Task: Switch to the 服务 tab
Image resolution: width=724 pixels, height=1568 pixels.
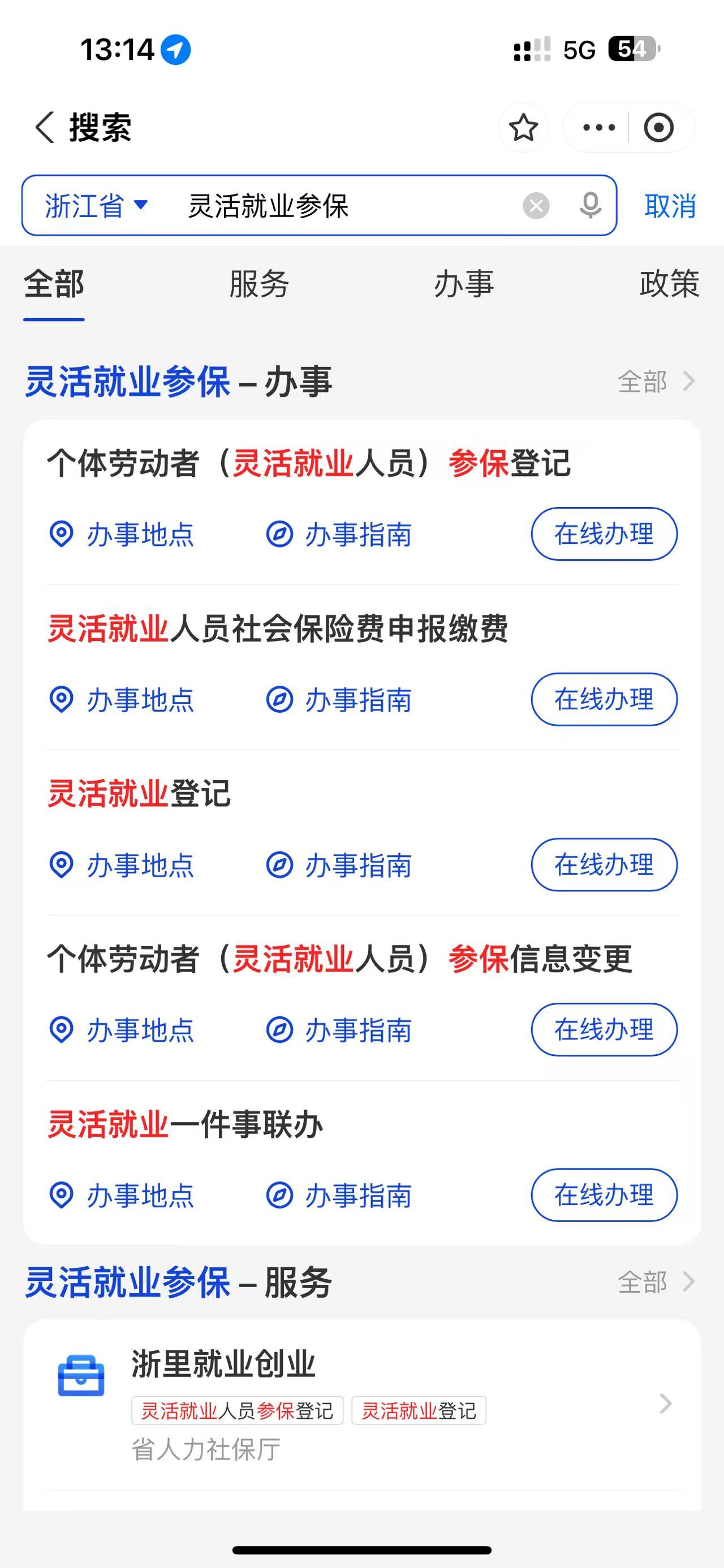Action: (x=259, y=284)
